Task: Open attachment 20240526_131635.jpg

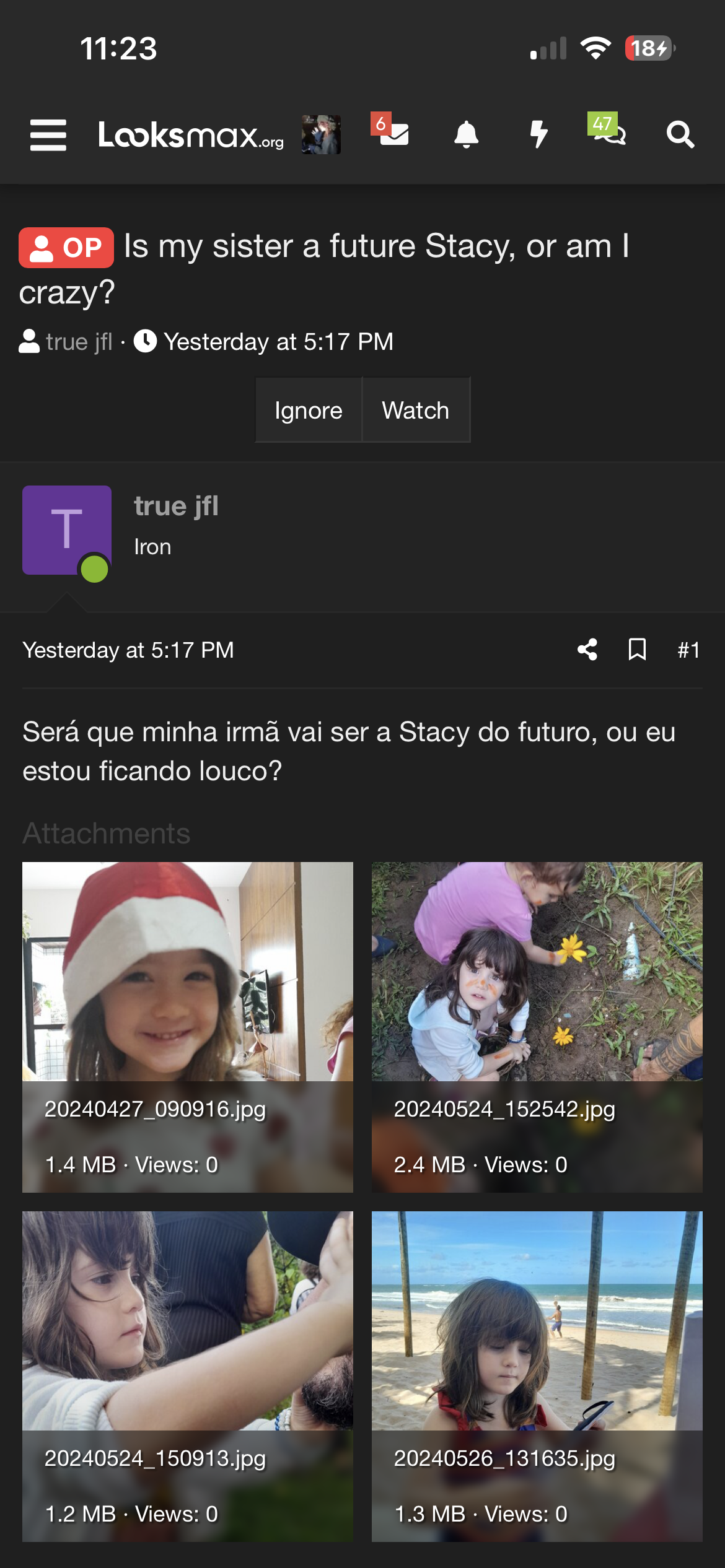Action: 537,1377
